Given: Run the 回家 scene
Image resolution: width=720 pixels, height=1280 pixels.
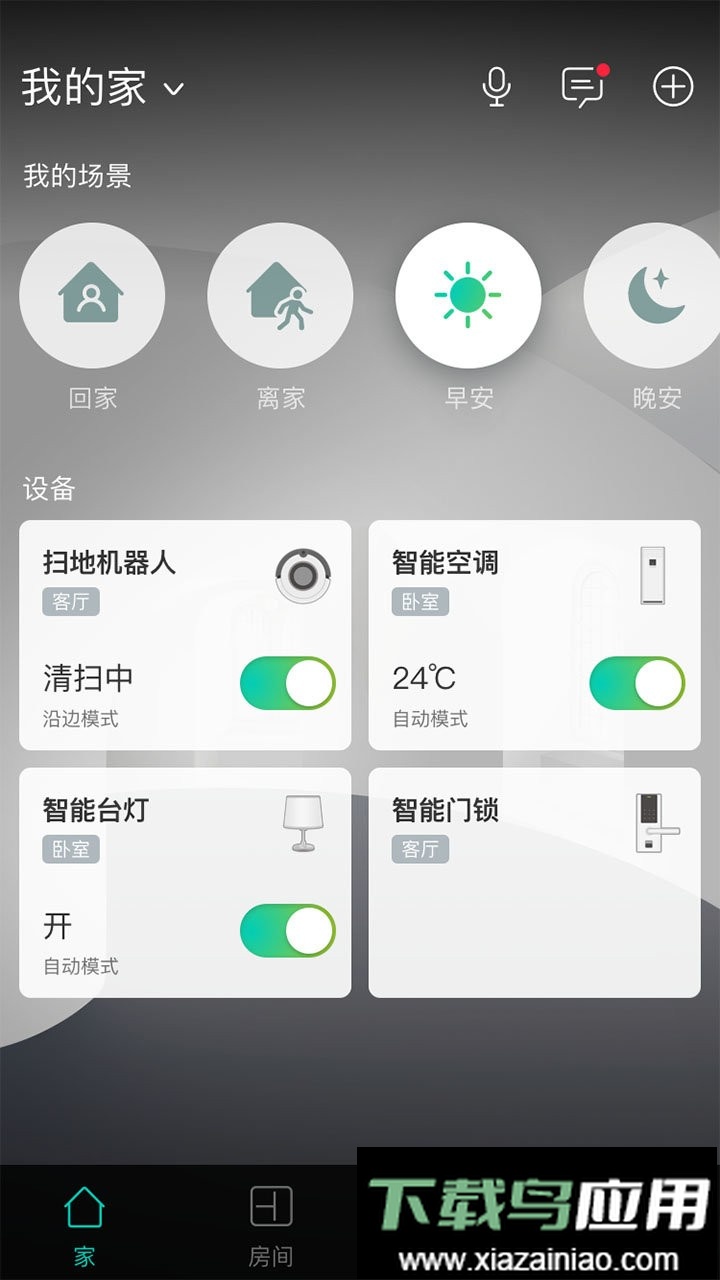Looking at the screenshot, I should click(92, 296).
